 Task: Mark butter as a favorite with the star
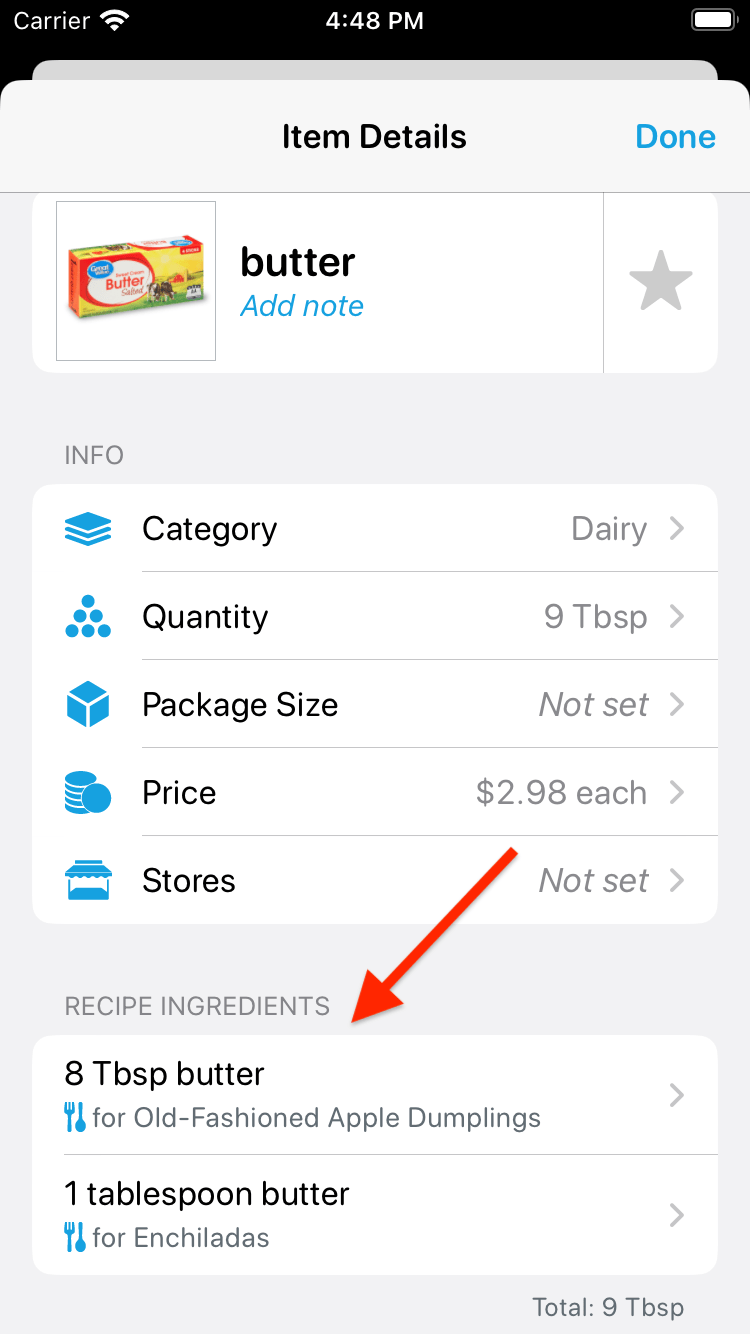pos(661,282)
